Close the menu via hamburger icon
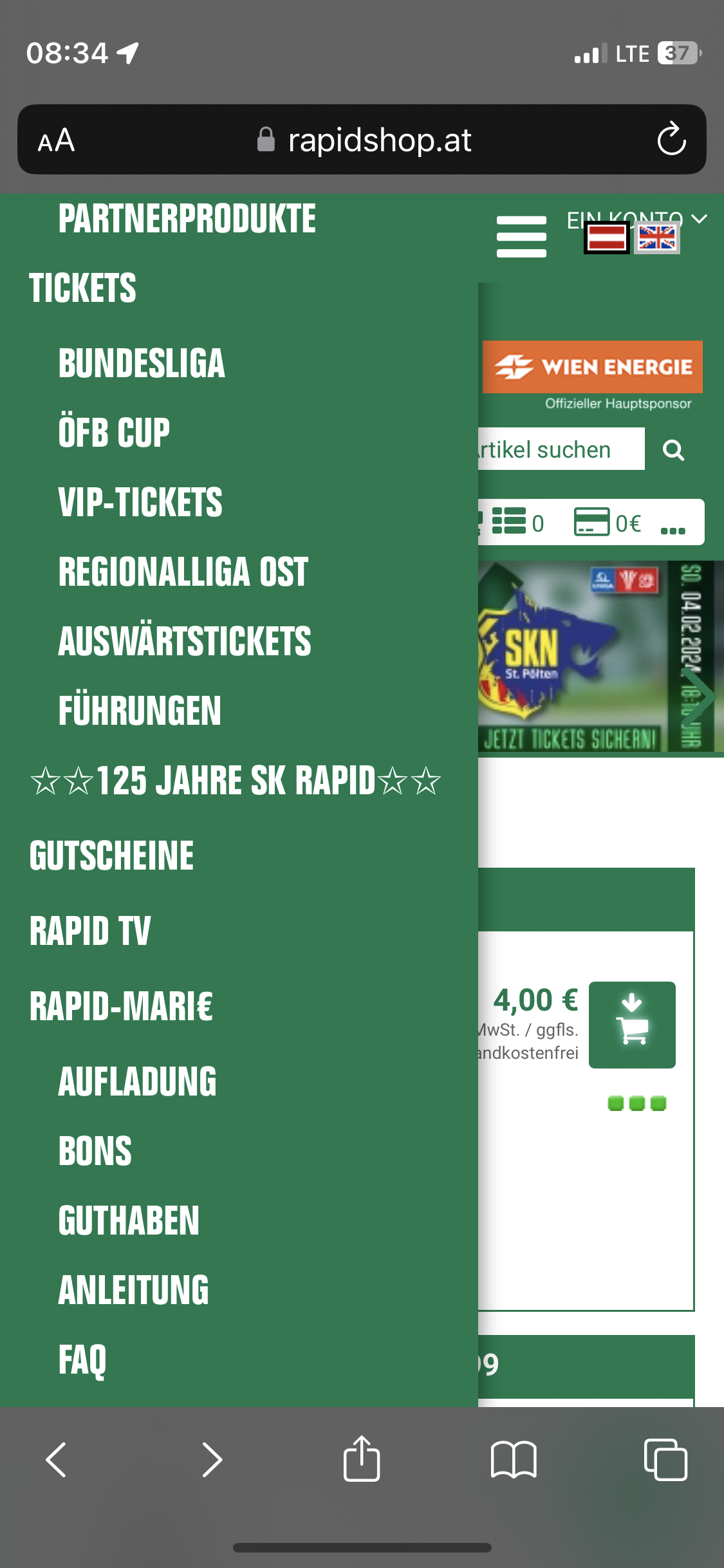 click(x=521, y=236)
